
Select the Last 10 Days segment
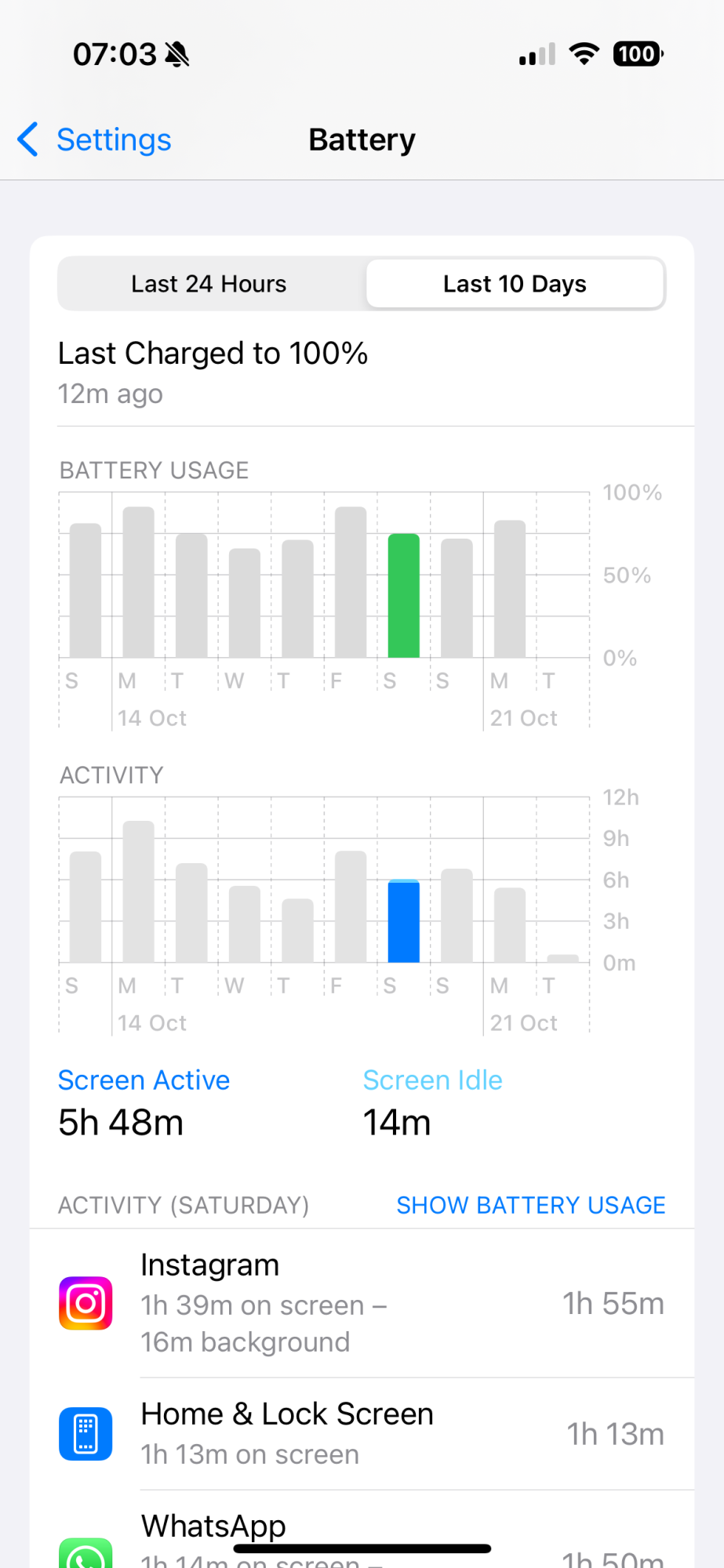(x=515, y=284)
